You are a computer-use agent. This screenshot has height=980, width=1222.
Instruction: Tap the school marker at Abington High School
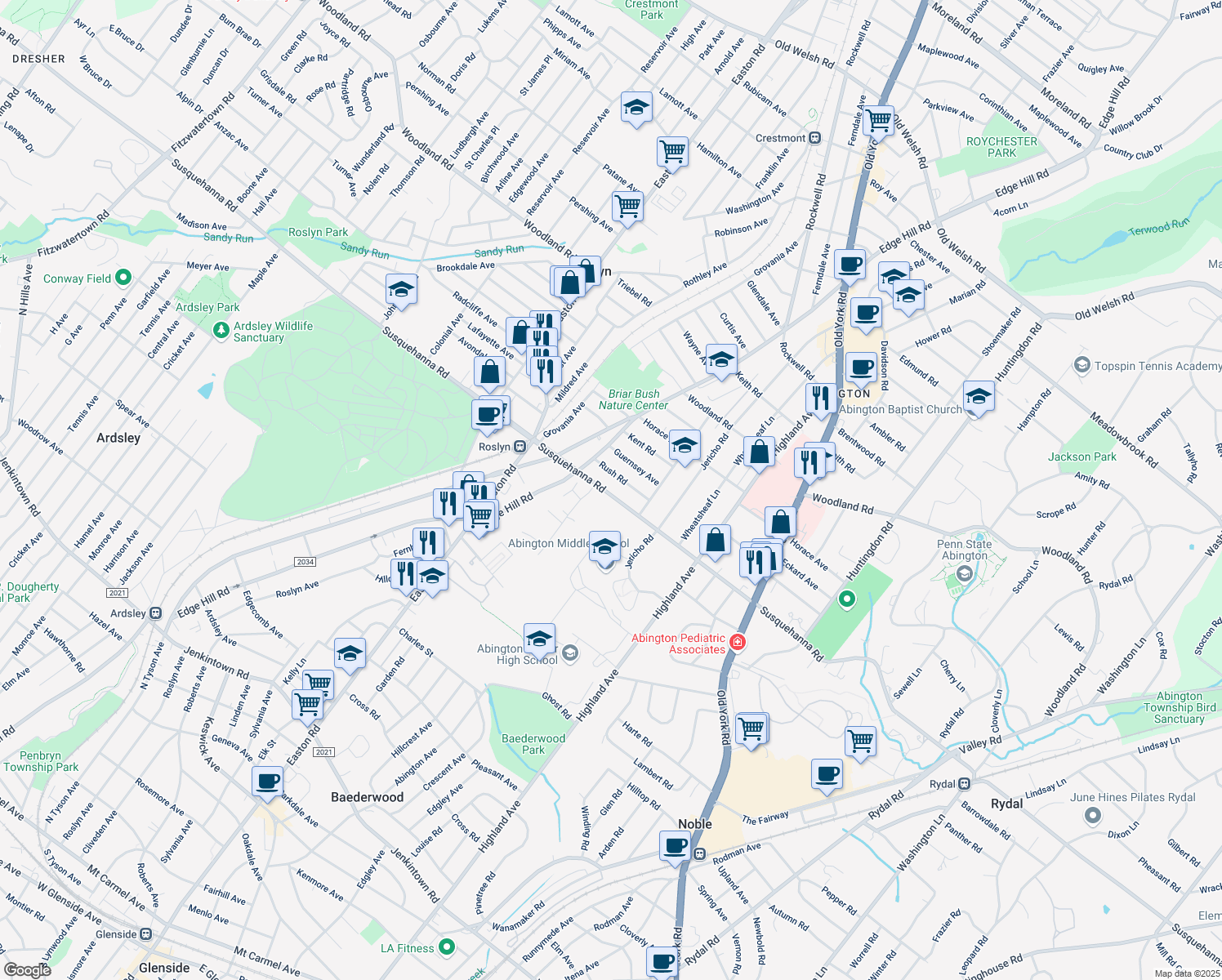pyautogui.click(x=539, y=638)
